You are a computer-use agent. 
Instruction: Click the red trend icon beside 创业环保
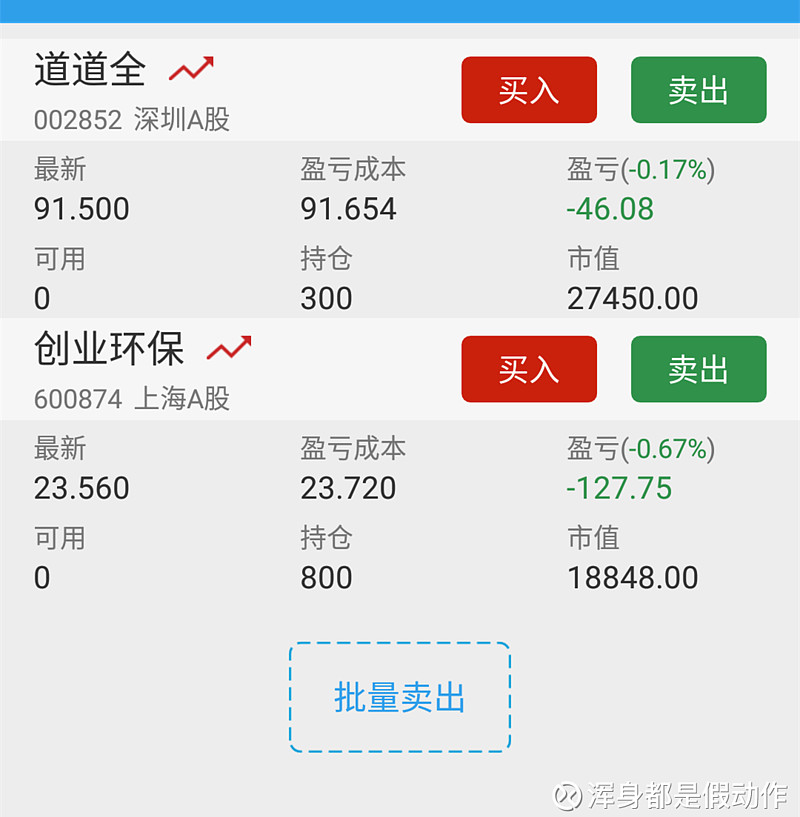pyautogui.click(x=228, y=345)
